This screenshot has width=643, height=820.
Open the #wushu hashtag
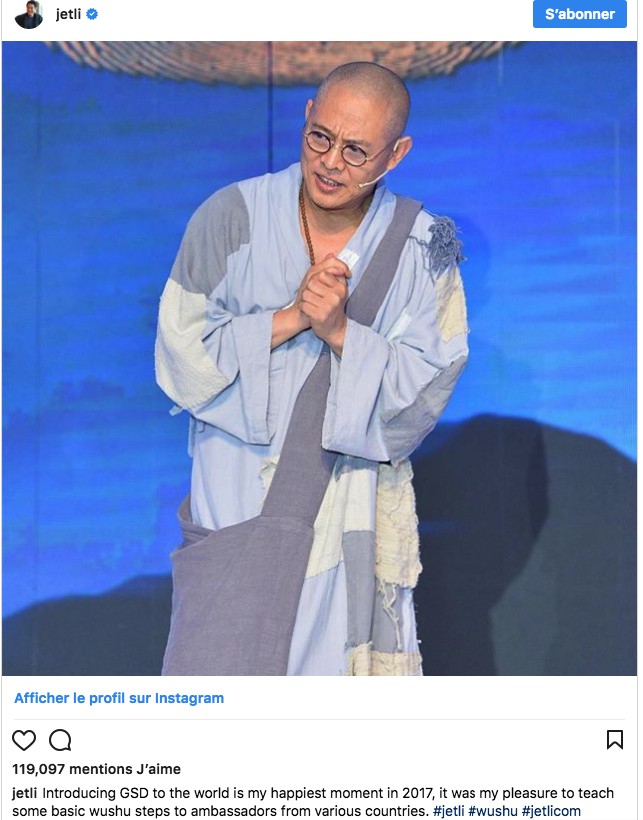(x=492, y=811)
